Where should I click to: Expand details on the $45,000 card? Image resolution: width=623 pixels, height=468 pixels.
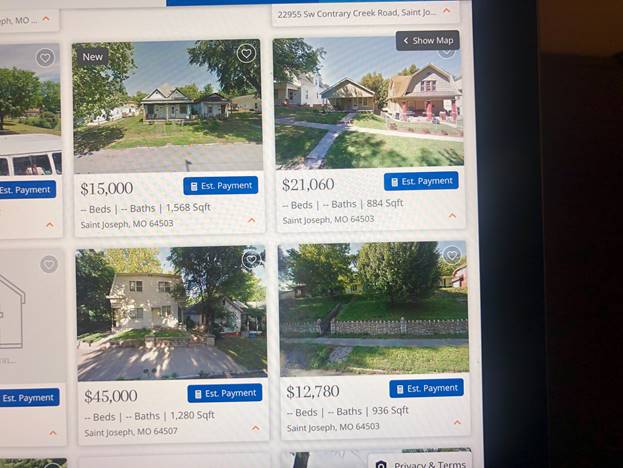coord(255,428)
